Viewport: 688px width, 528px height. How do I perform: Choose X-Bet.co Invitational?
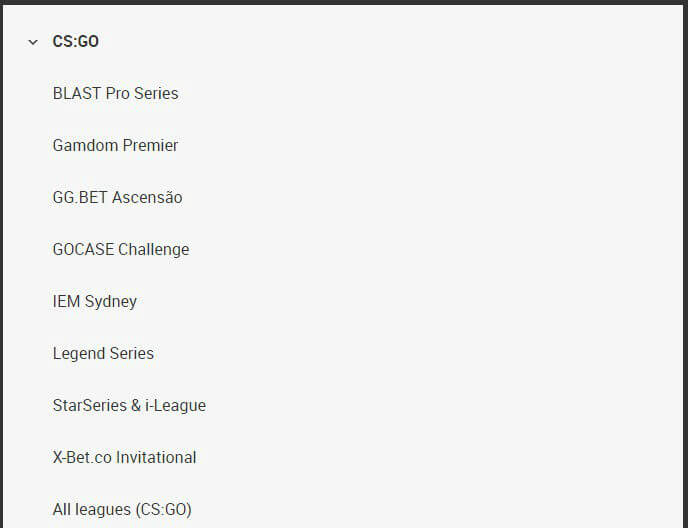[x=124, y=457]
